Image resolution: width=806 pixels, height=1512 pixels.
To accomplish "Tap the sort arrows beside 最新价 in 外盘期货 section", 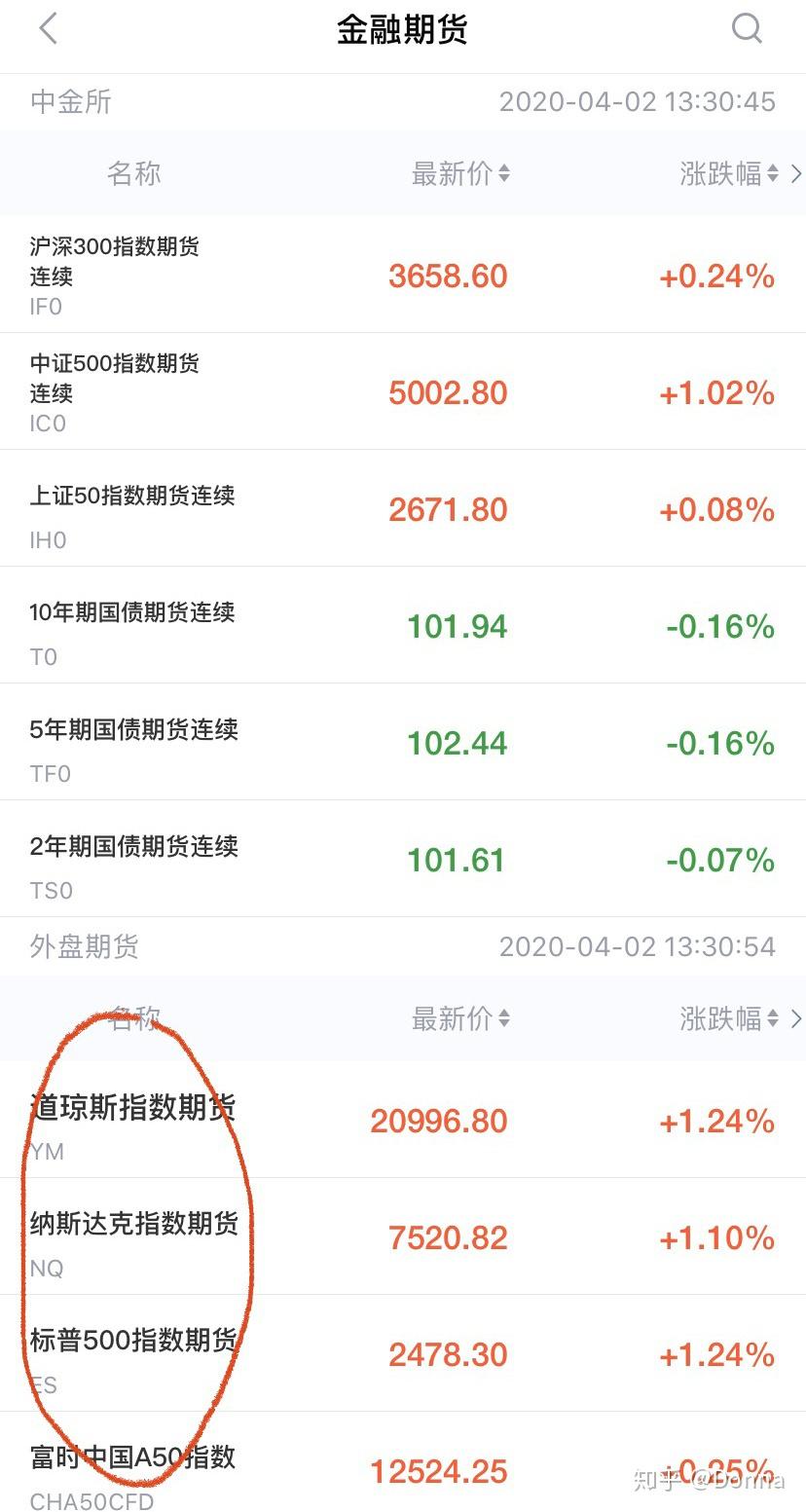I will (502, 1019).
